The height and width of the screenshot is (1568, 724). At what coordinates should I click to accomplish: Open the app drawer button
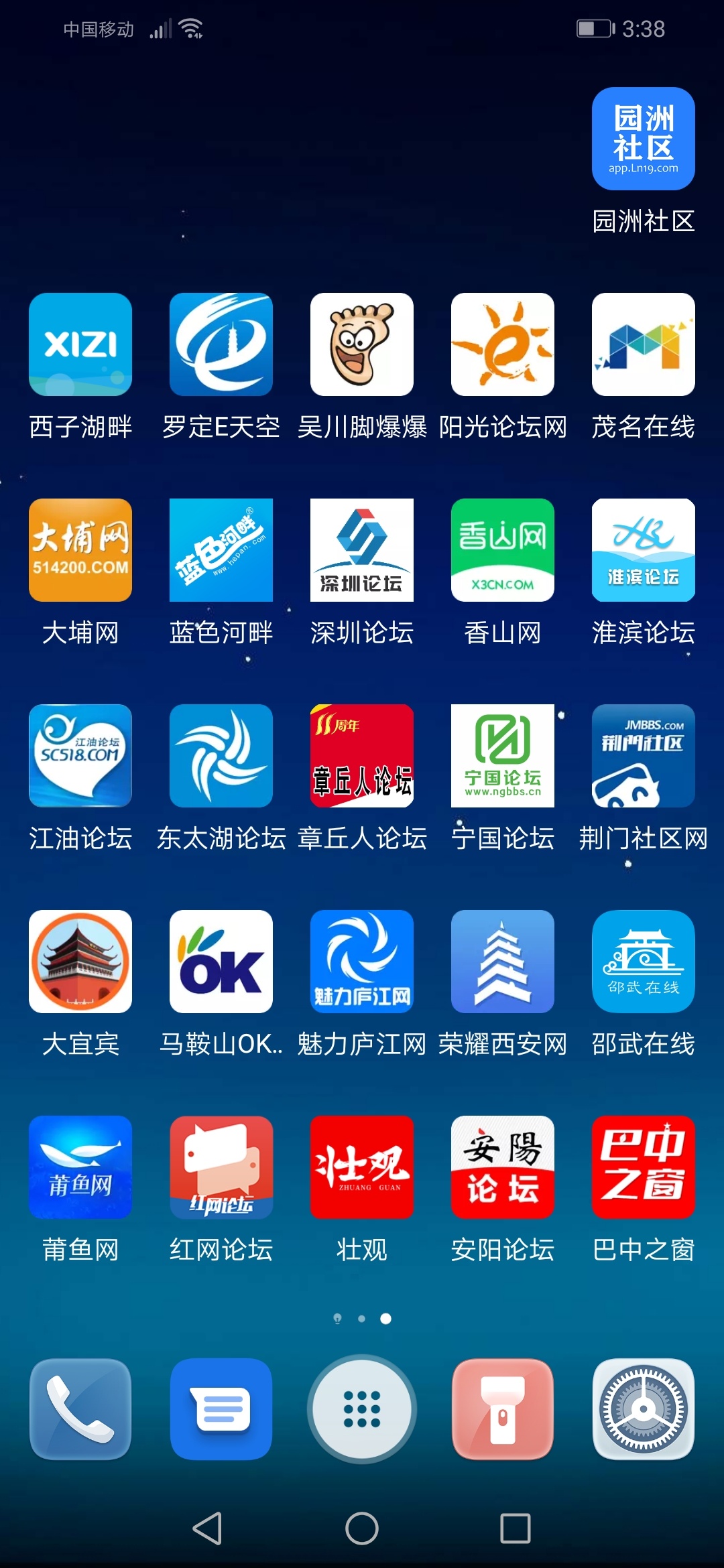[362, 1409]
